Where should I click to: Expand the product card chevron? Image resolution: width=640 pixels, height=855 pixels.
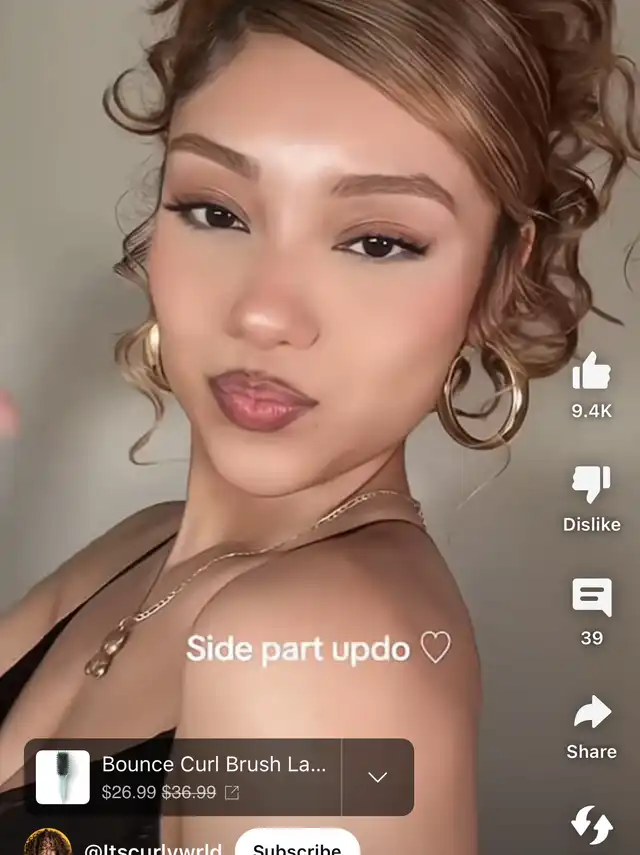pyautogui.click(x=377, y=777)
